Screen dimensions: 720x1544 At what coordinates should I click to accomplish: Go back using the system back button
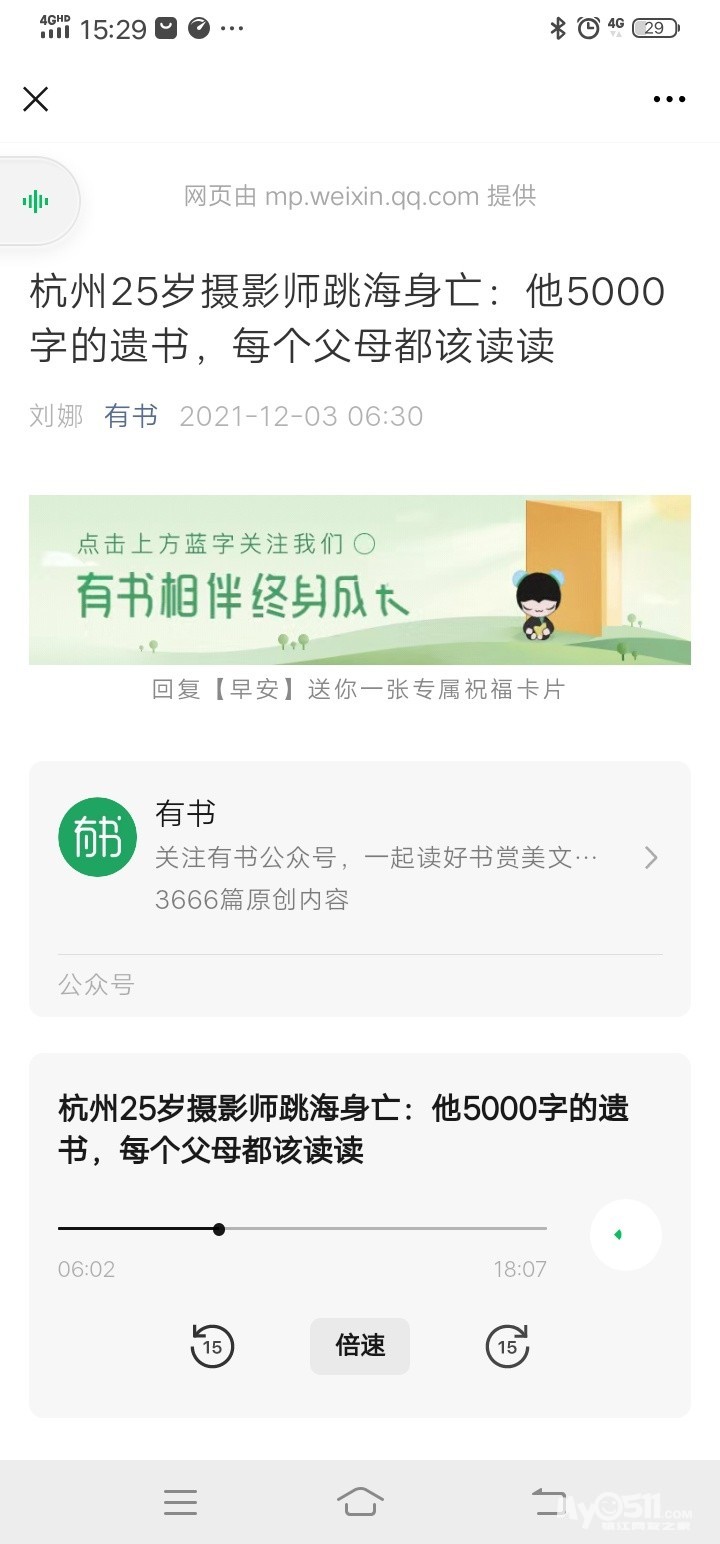548,1501
